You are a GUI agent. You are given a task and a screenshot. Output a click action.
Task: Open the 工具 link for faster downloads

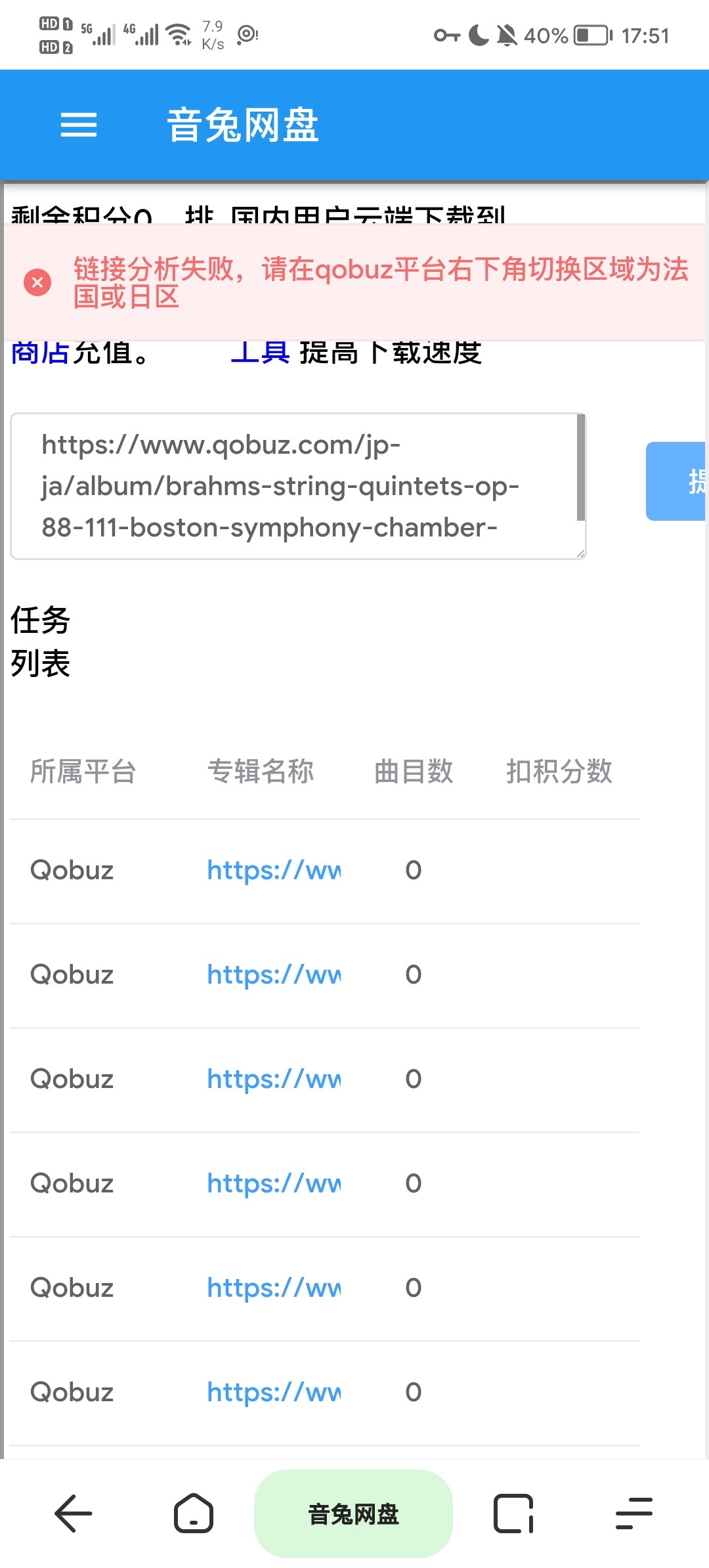coord(260,353)
